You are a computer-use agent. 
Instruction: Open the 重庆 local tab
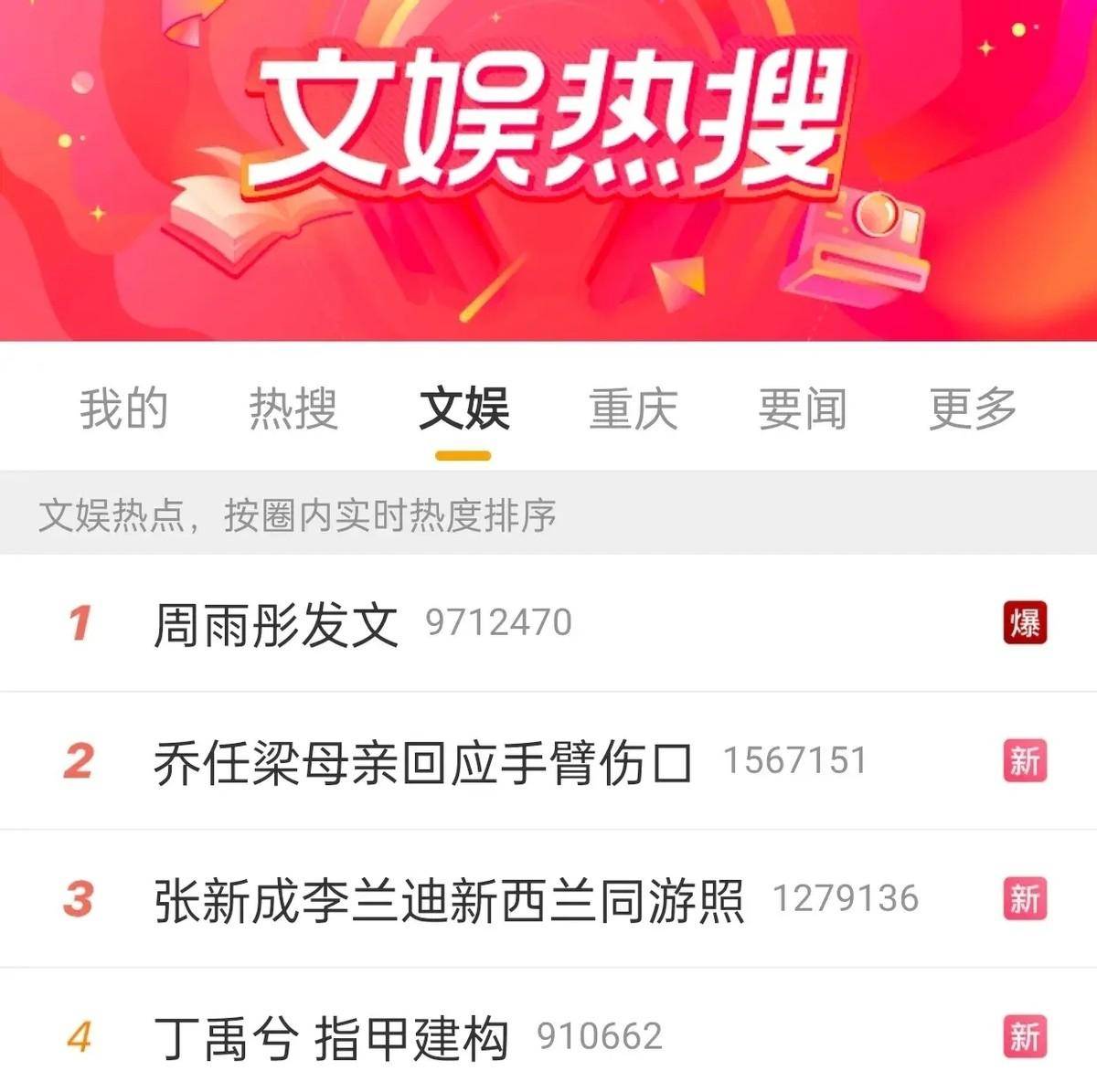pos(633,408)
